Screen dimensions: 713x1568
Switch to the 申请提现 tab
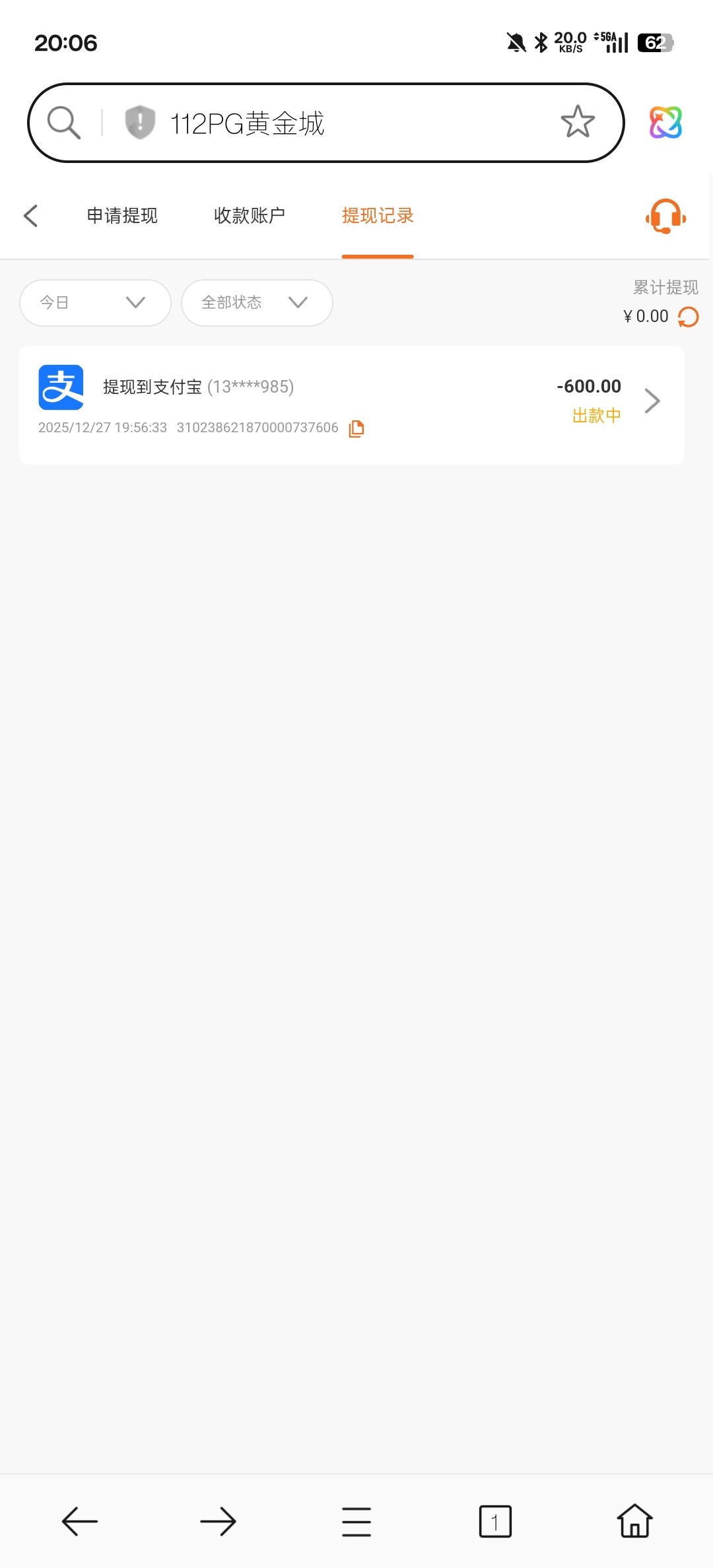[x=122, y=216]
